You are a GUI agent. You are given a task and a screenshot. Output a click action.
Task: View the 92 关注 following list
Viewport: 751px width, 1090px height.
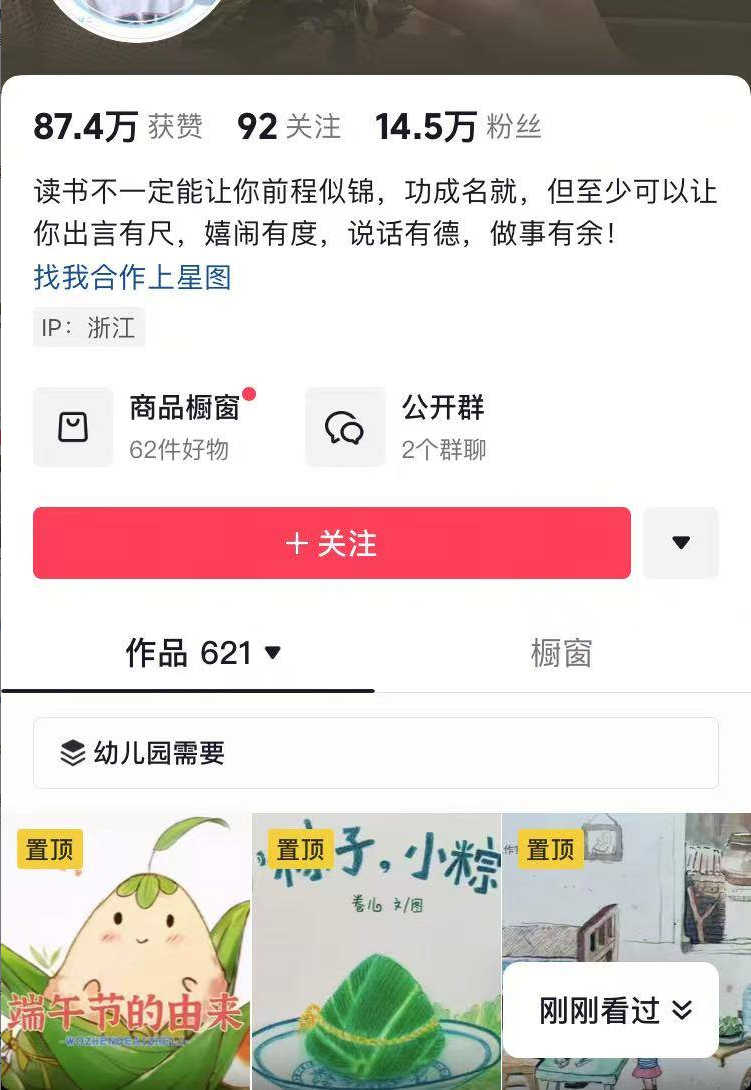pos(289,127)
